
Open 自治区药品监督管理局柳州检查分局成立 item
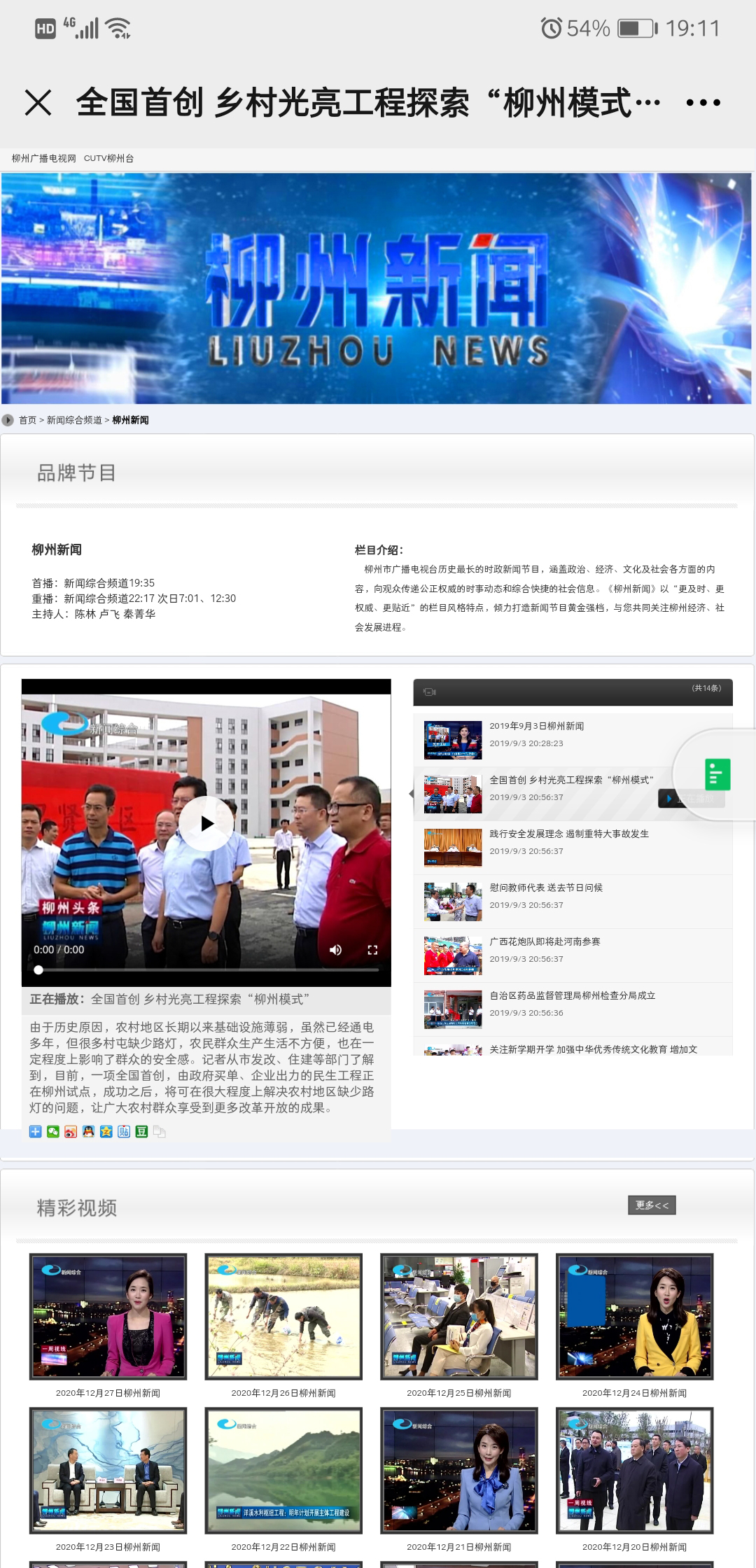pyautogui.click(x=572, y=996)
